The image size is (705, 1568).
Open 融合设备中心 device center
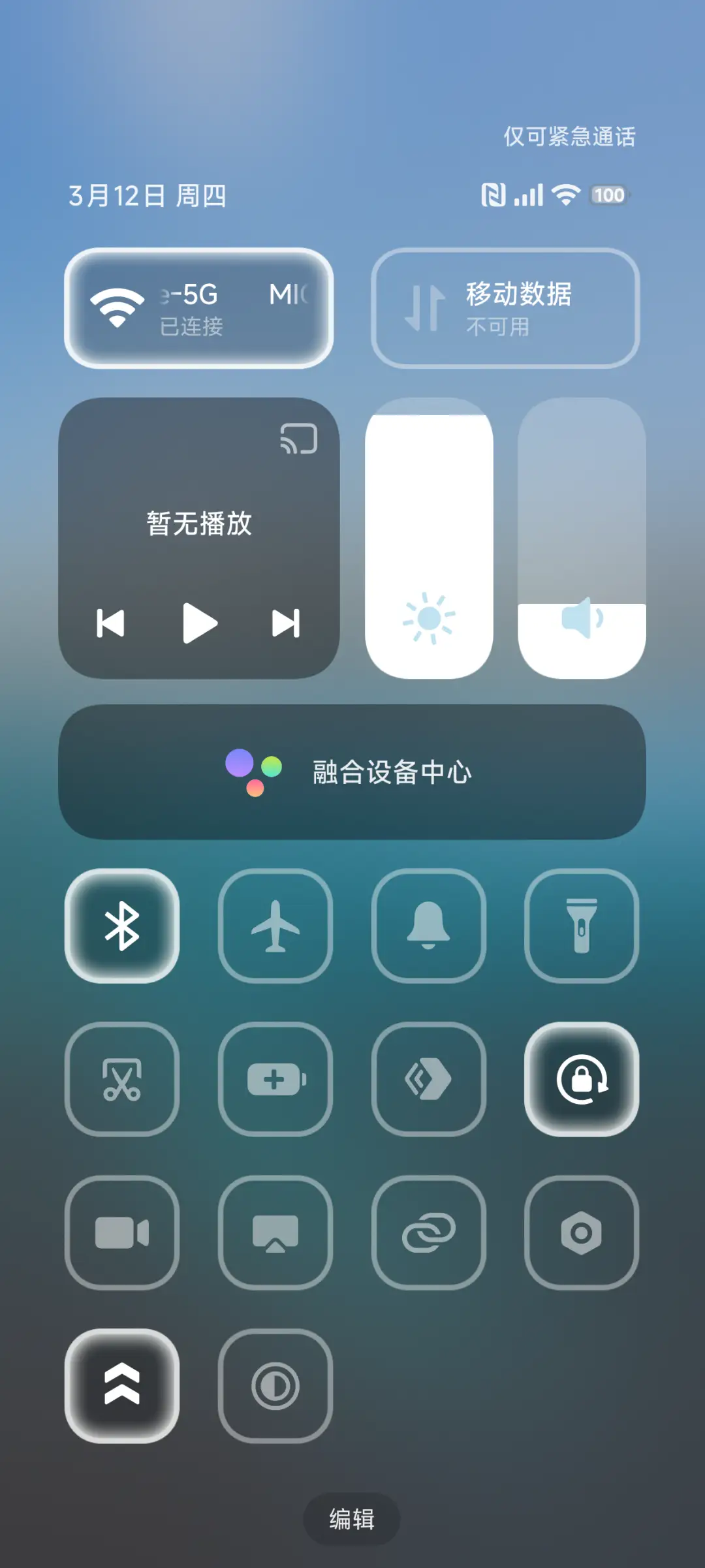point(352,773)
